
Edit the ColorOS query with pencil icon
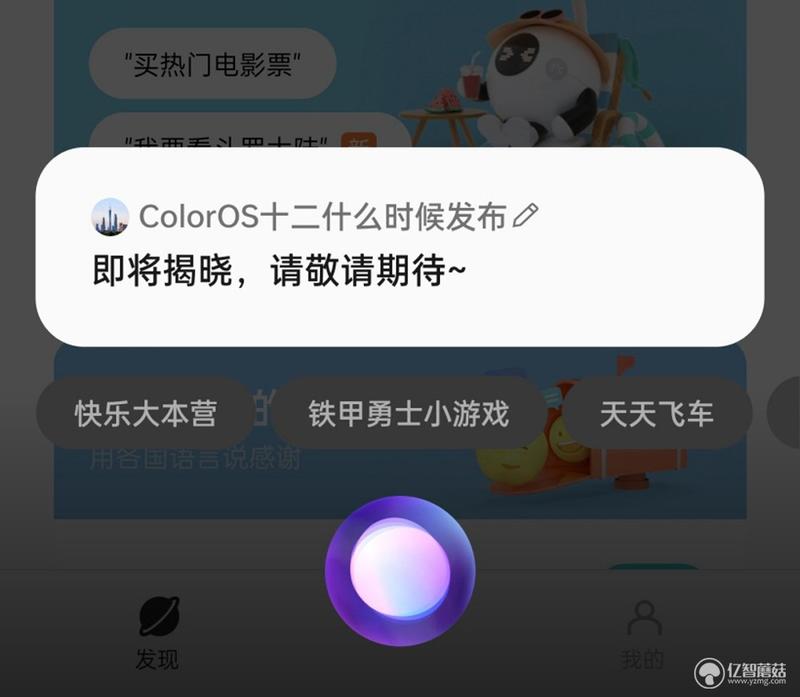click(x=525, y=215)
